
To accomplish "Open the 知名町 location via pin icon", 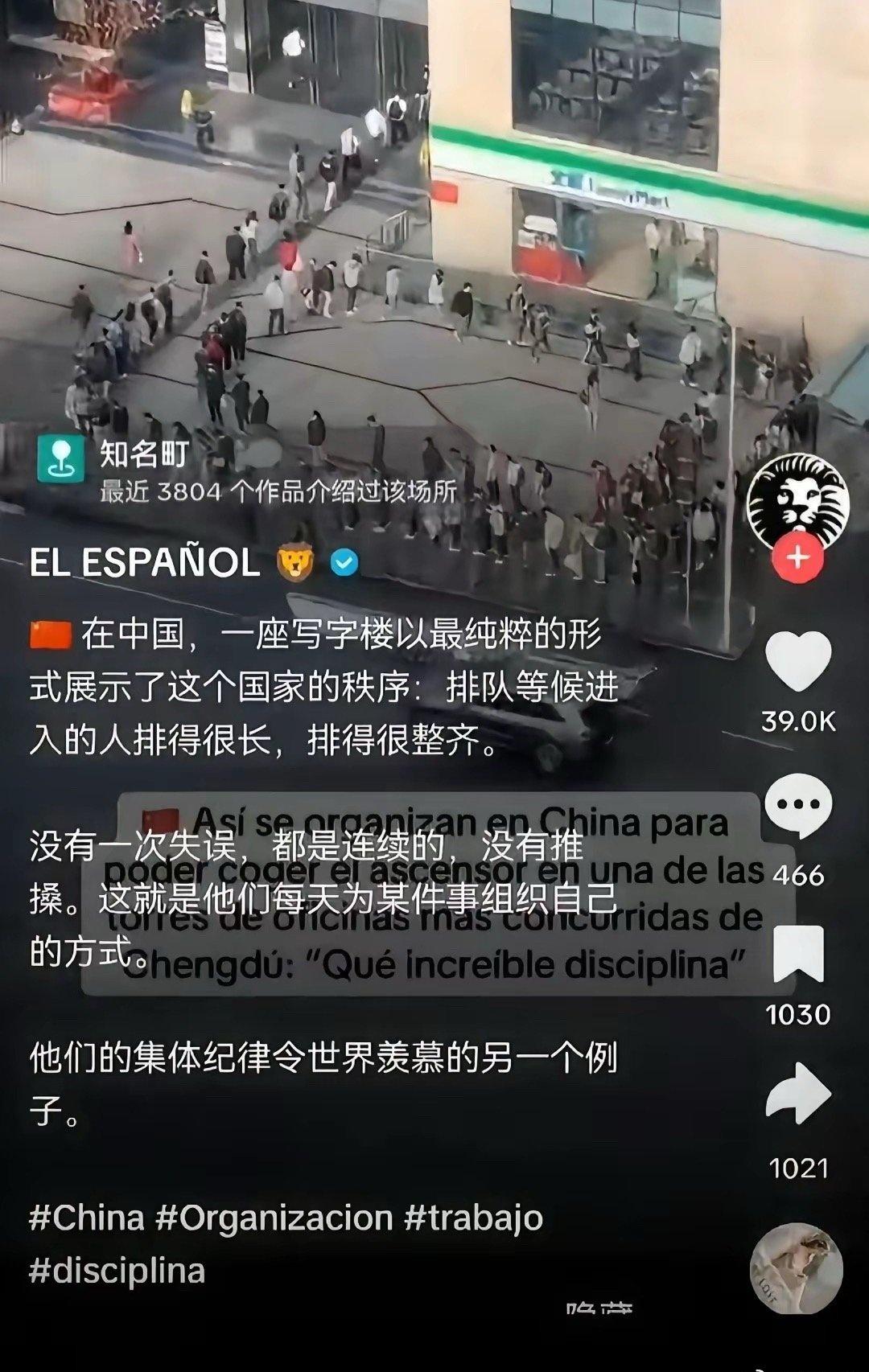I will (x=60, y=458).
